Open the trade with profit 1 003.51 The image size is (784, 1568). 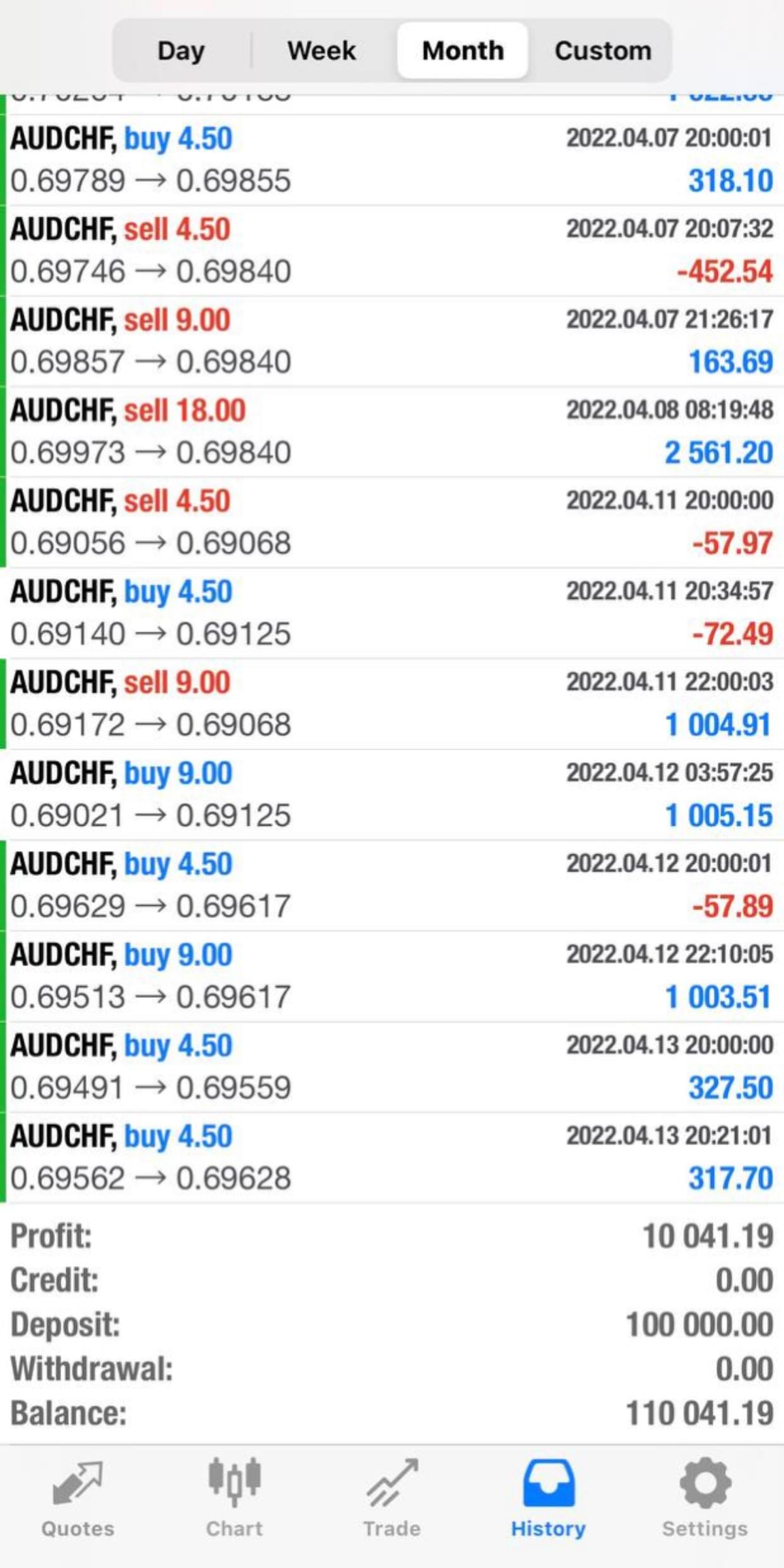(x=391, y=976)
